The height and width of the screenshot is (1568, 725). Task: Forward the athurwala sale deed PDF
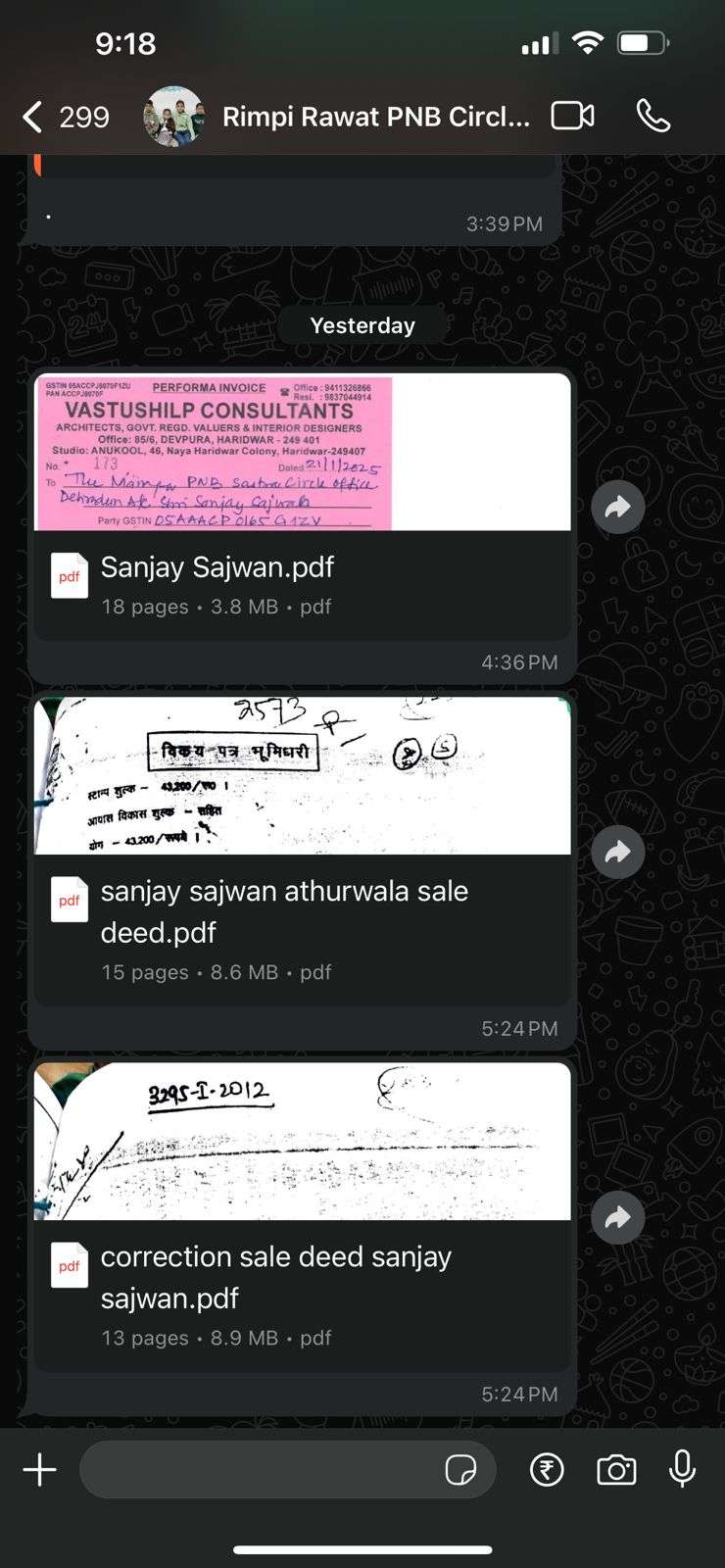[618, 852]
